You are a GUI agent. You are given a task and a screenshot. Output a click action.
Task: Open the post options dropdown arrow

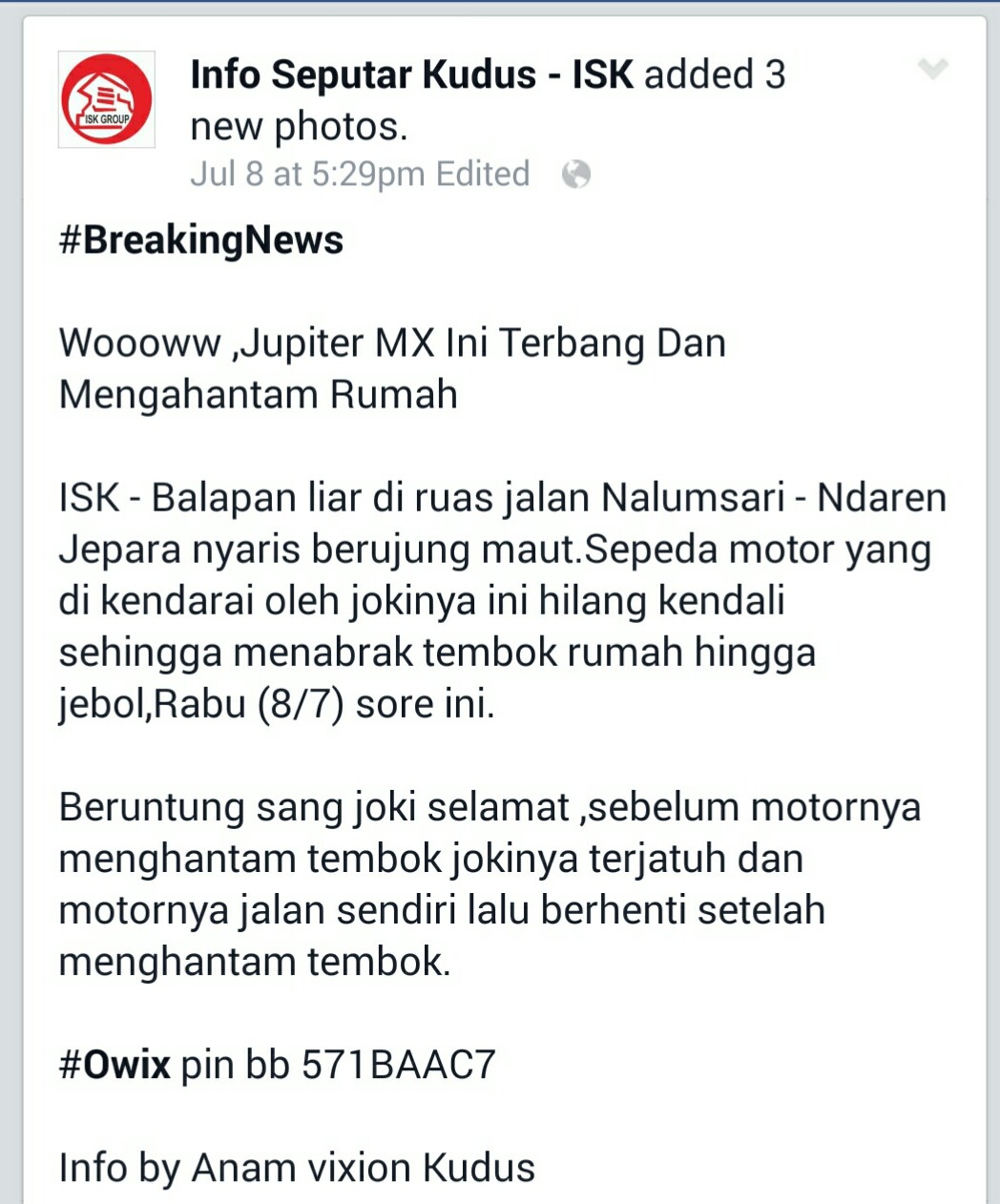coord(932,69)
